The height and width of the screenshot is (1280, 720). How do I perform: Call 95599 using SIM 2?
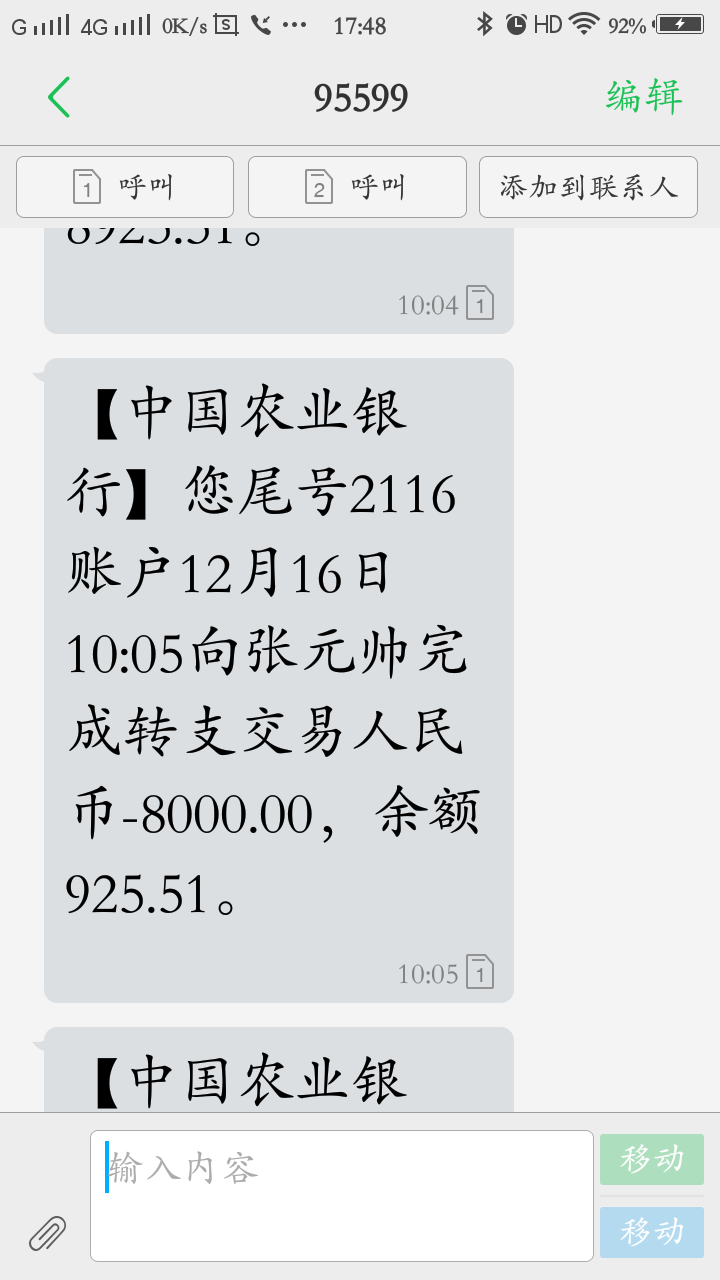coord(357,187)
